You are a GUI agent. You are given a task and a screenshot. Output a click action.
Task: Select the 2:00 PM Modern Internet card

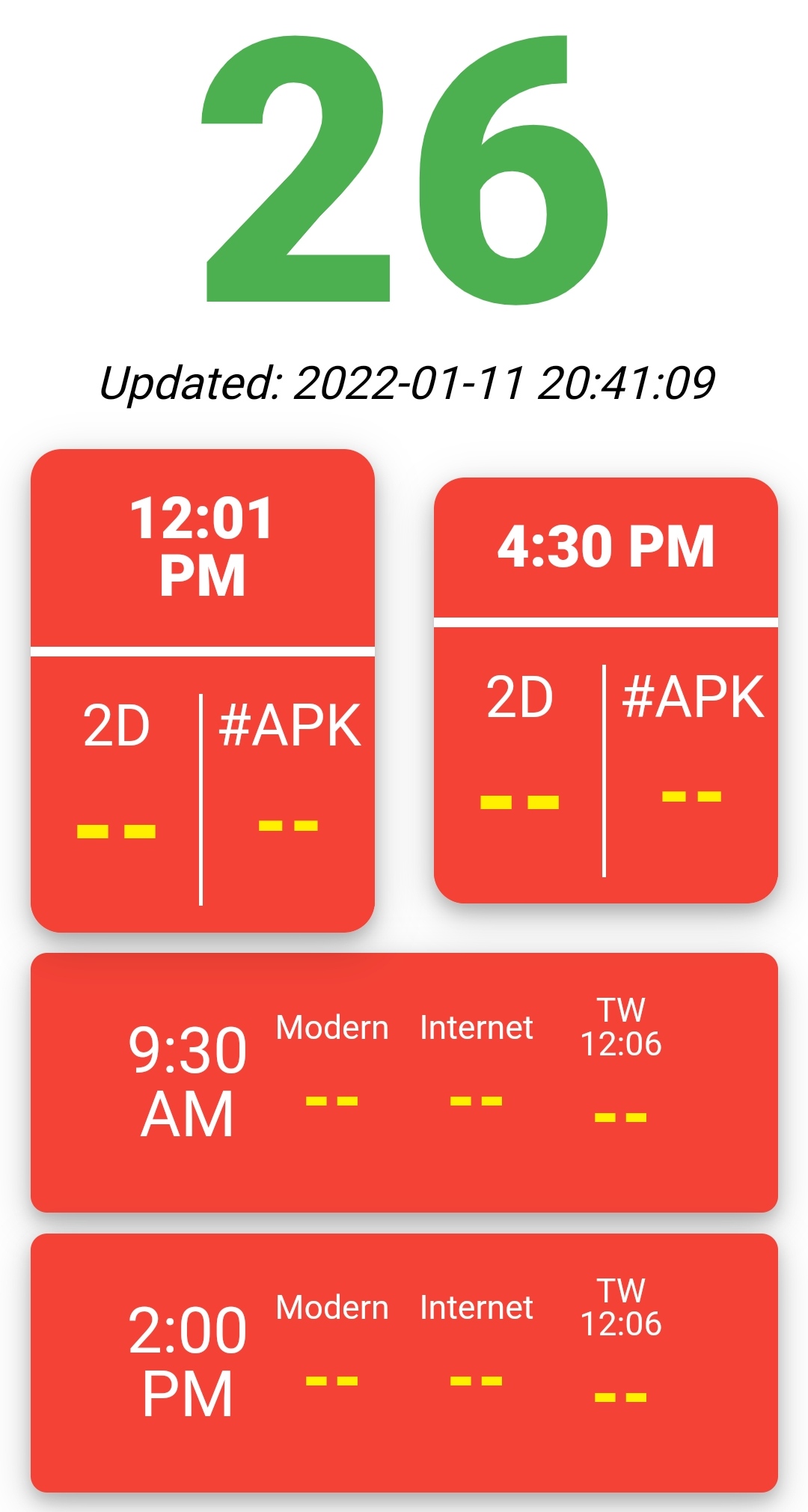pos(404,1363)
